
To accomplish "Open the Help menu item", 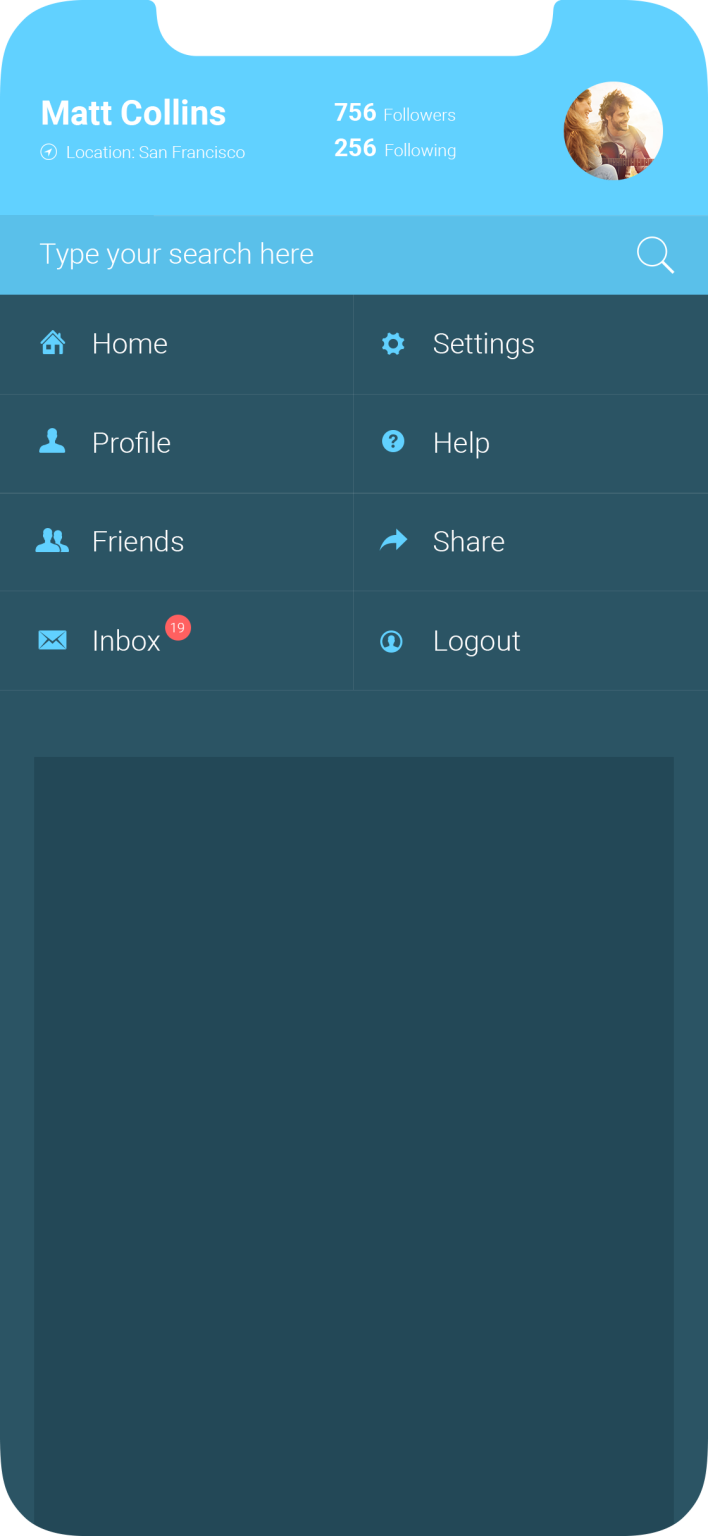I will (x=461, y=443).
